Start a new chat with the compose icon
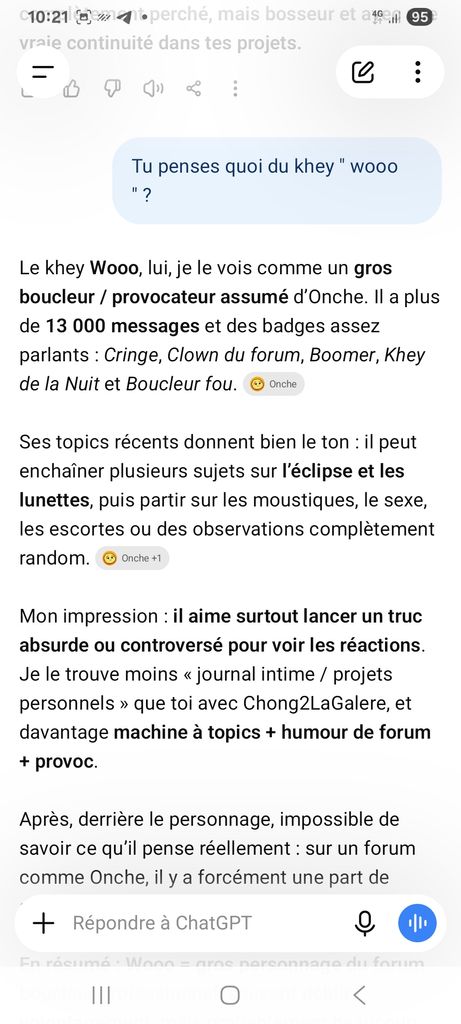This screenshot has width=461, height=1024. (363, 72)
